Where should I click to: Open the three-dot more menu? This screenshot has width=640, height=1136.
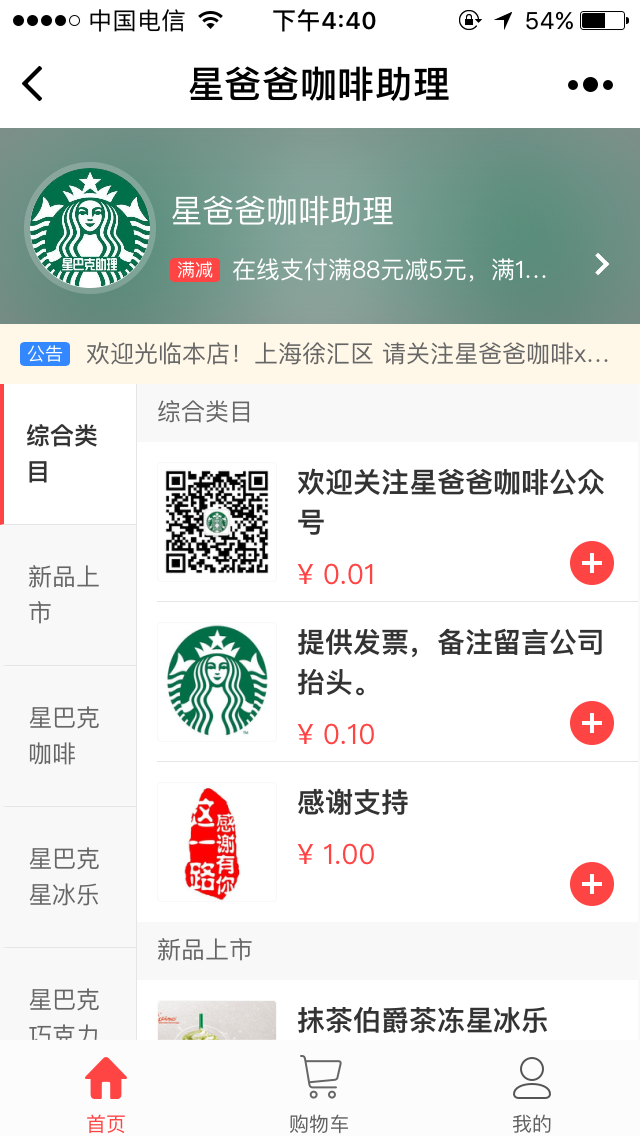(590, 85)
